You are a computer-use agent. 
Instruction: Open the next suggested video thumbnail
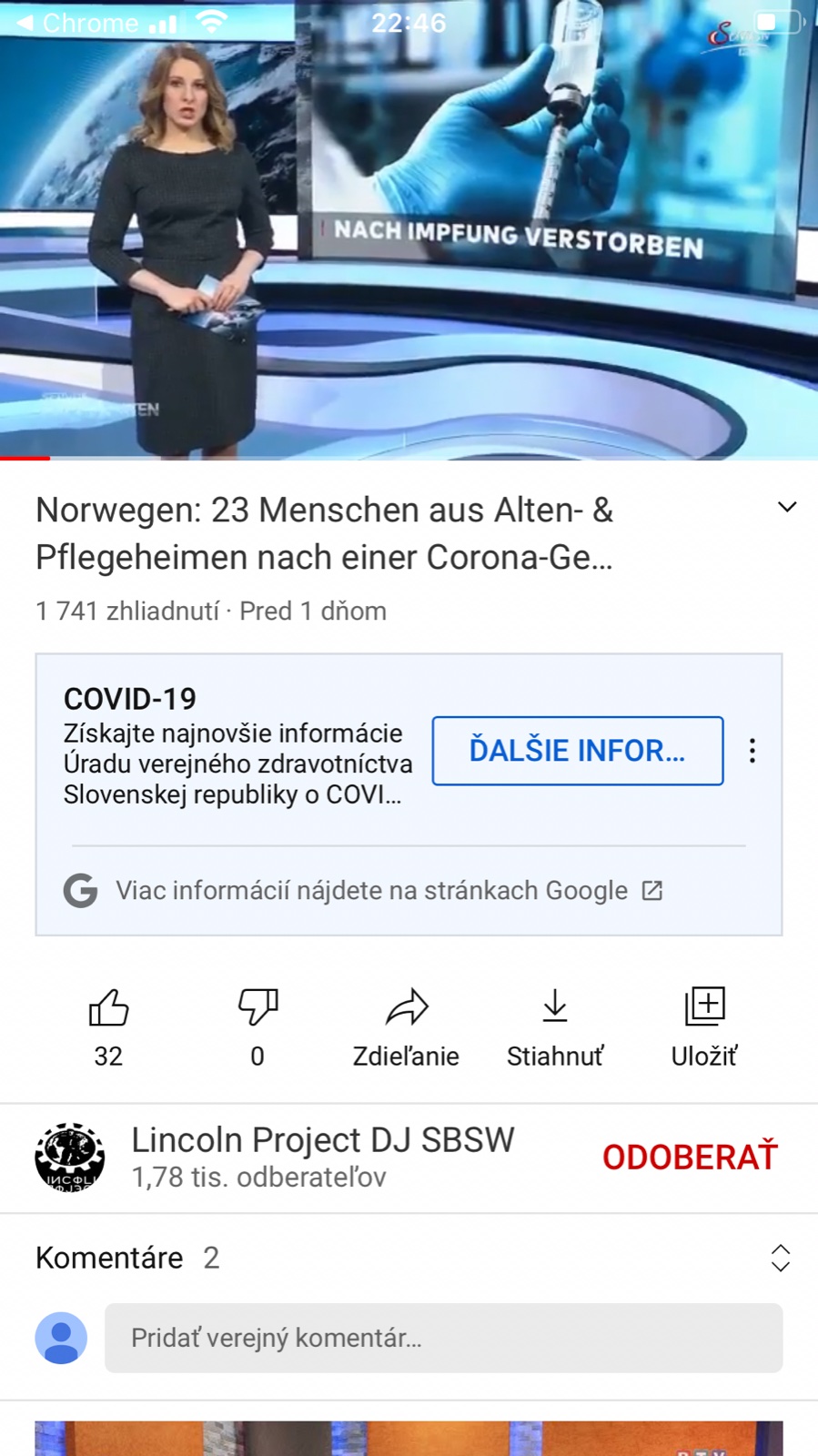pyautogui.click(x=409, y=1438)
